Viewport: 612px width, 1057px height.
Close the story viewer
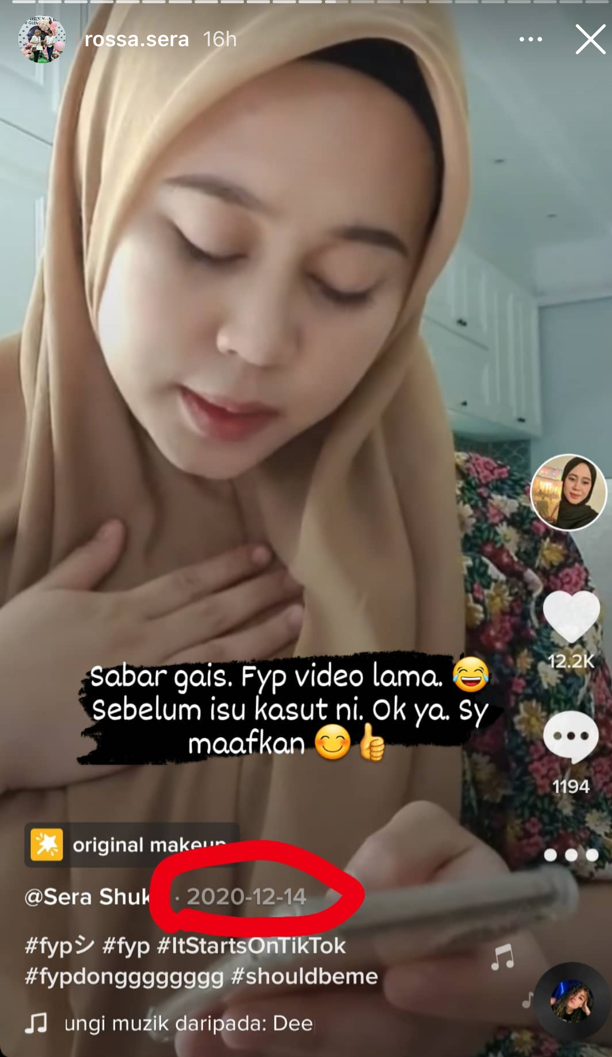point(590,39)
